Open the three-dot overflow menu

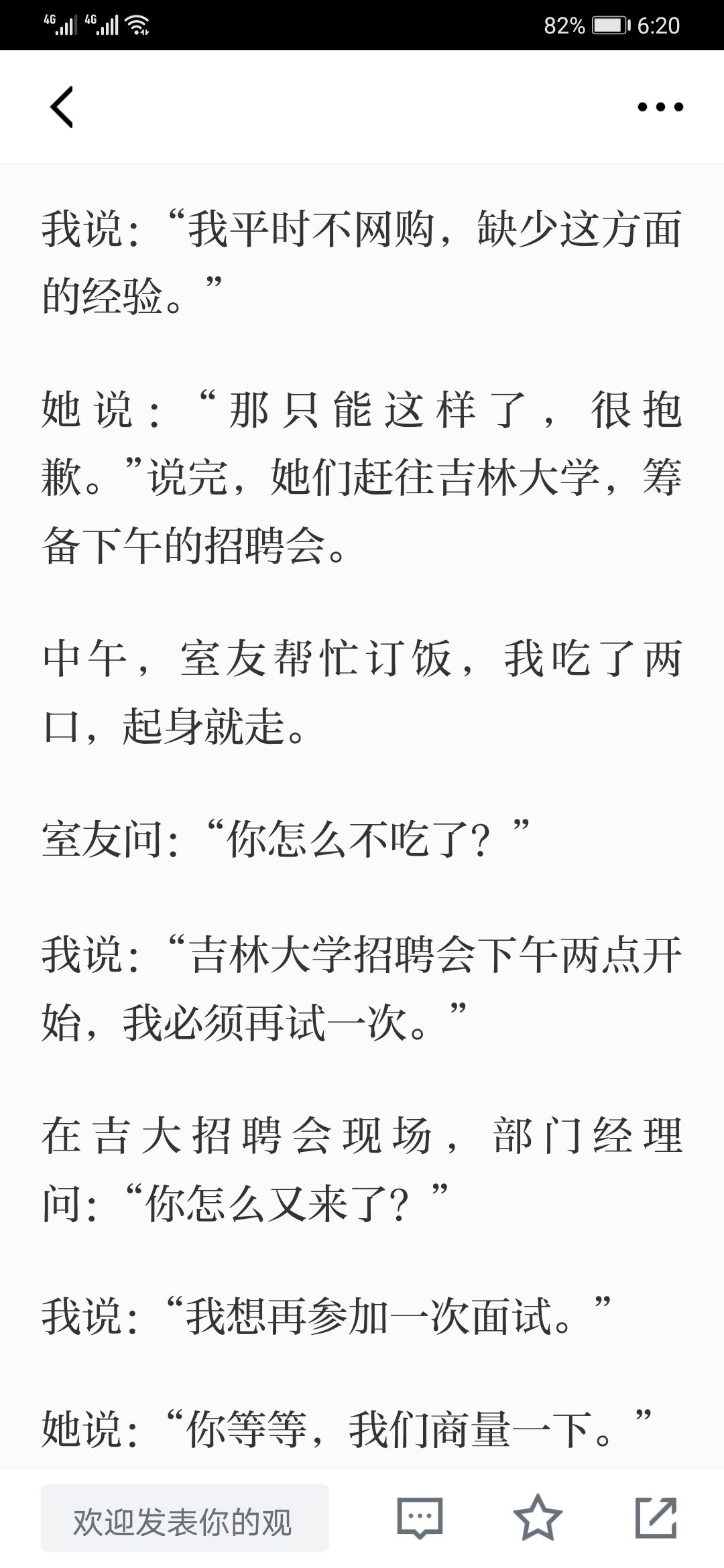pos(660,107)
